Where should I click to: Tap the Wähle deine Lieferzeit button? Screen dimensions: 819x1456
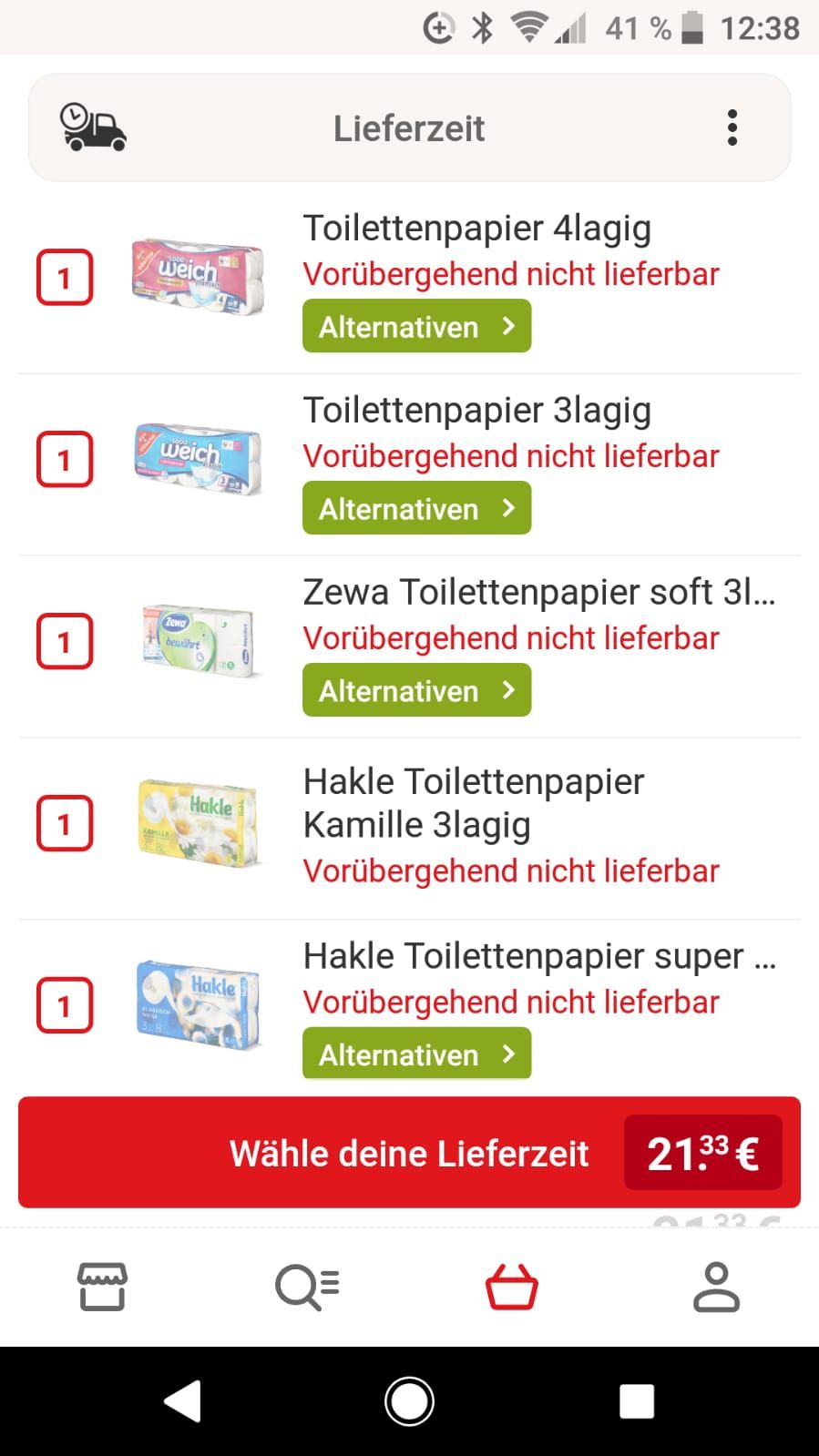409,1153
